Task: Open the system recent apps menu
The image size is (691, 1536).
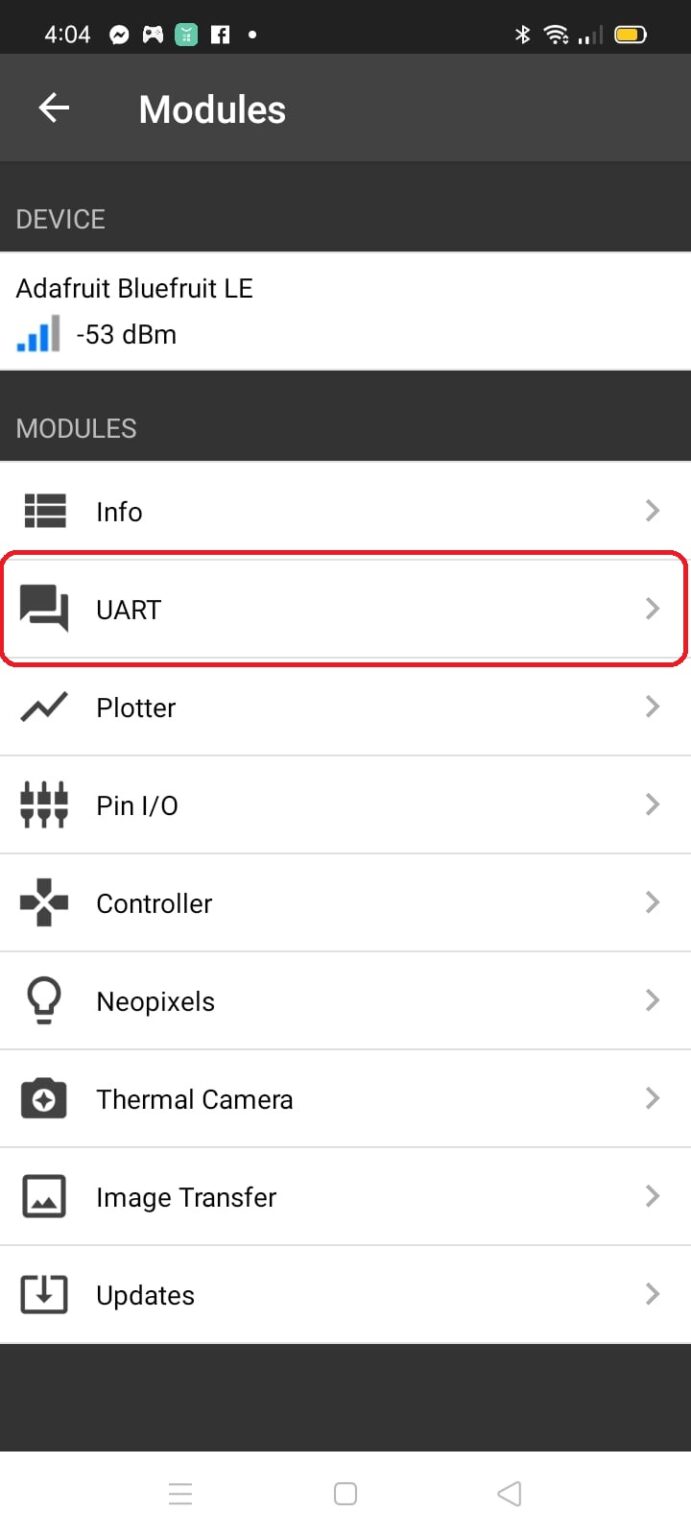Action: tap(181, 1494)
